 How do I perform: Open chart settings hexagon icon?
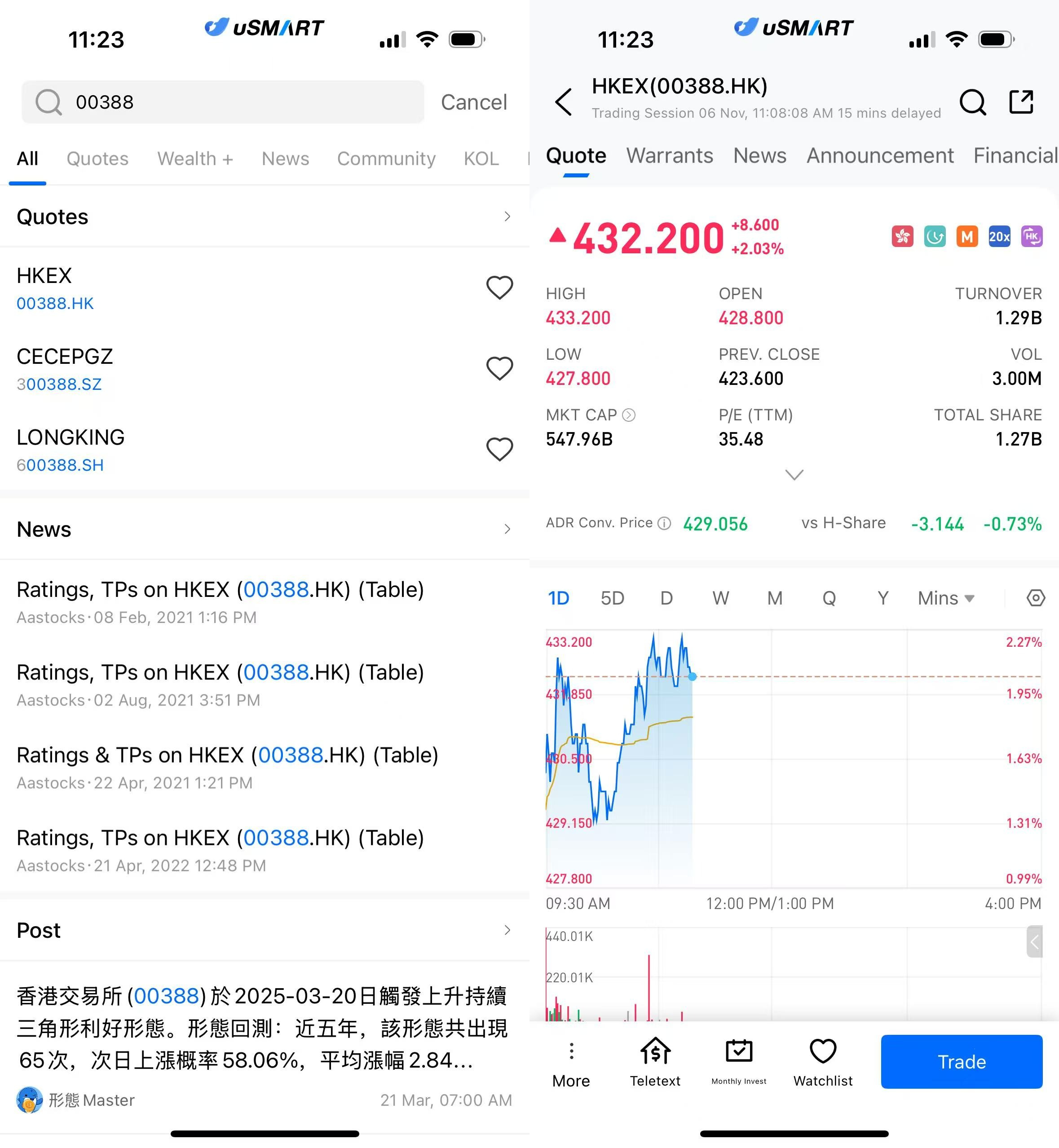pyautogui.click(x=1035, y=598)
